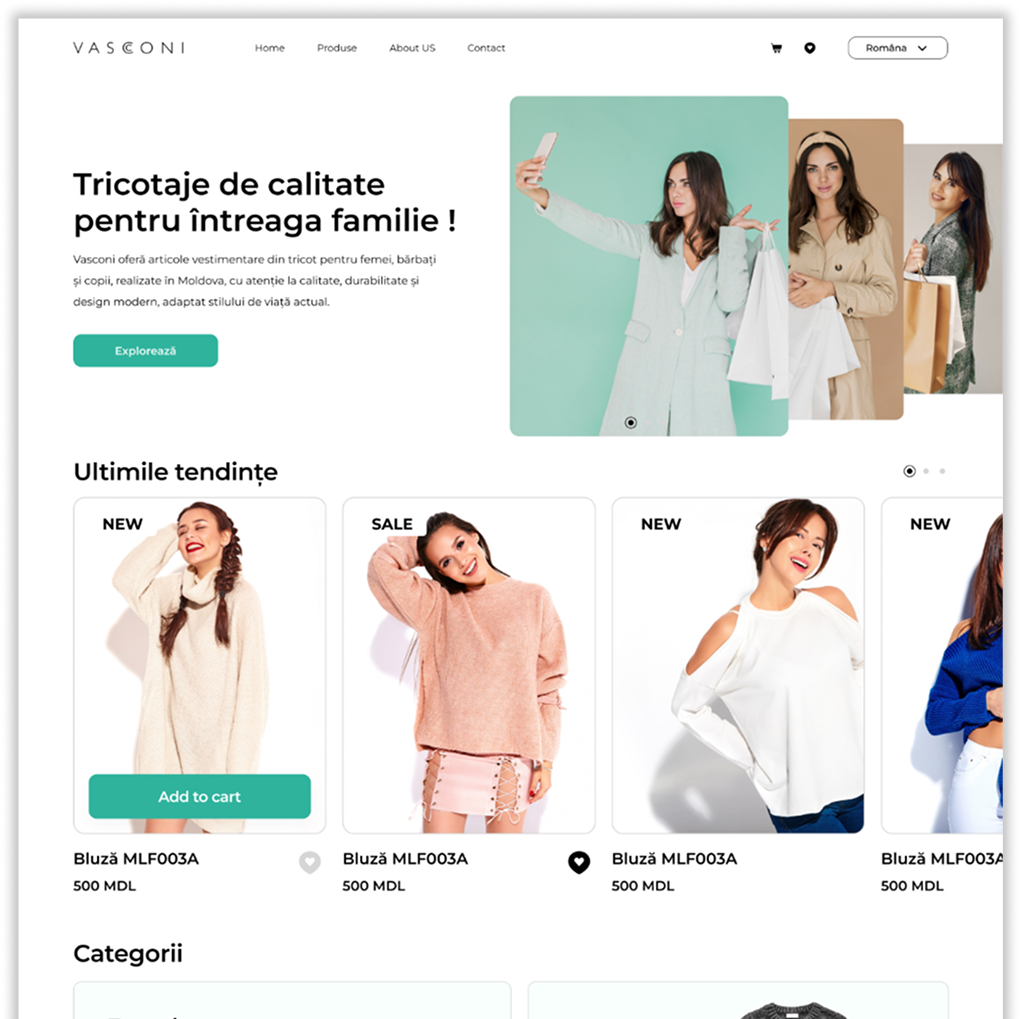Unfavorite the SALE product with the black heart

[579, 863]
